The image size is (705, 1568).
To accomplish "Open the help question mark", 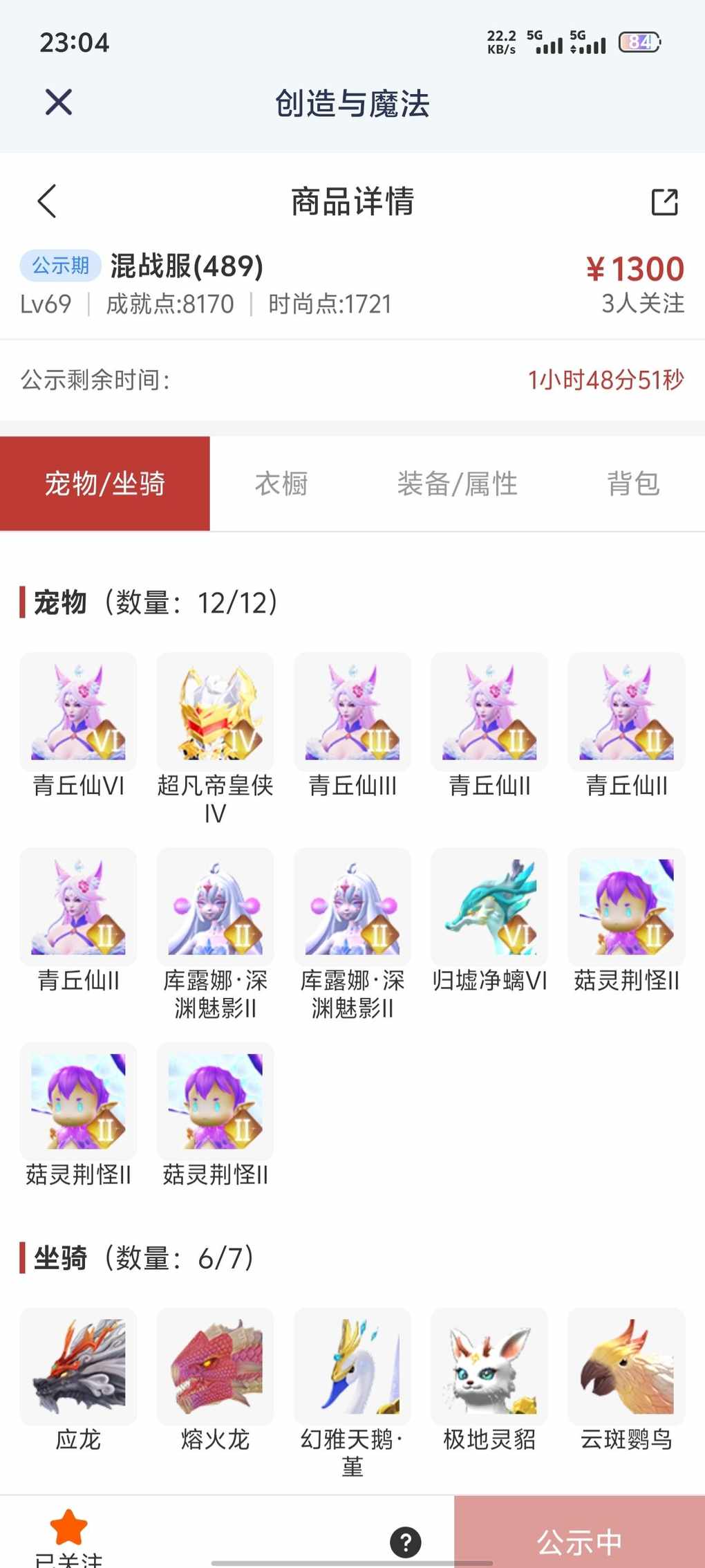I will click(406, 1542).
